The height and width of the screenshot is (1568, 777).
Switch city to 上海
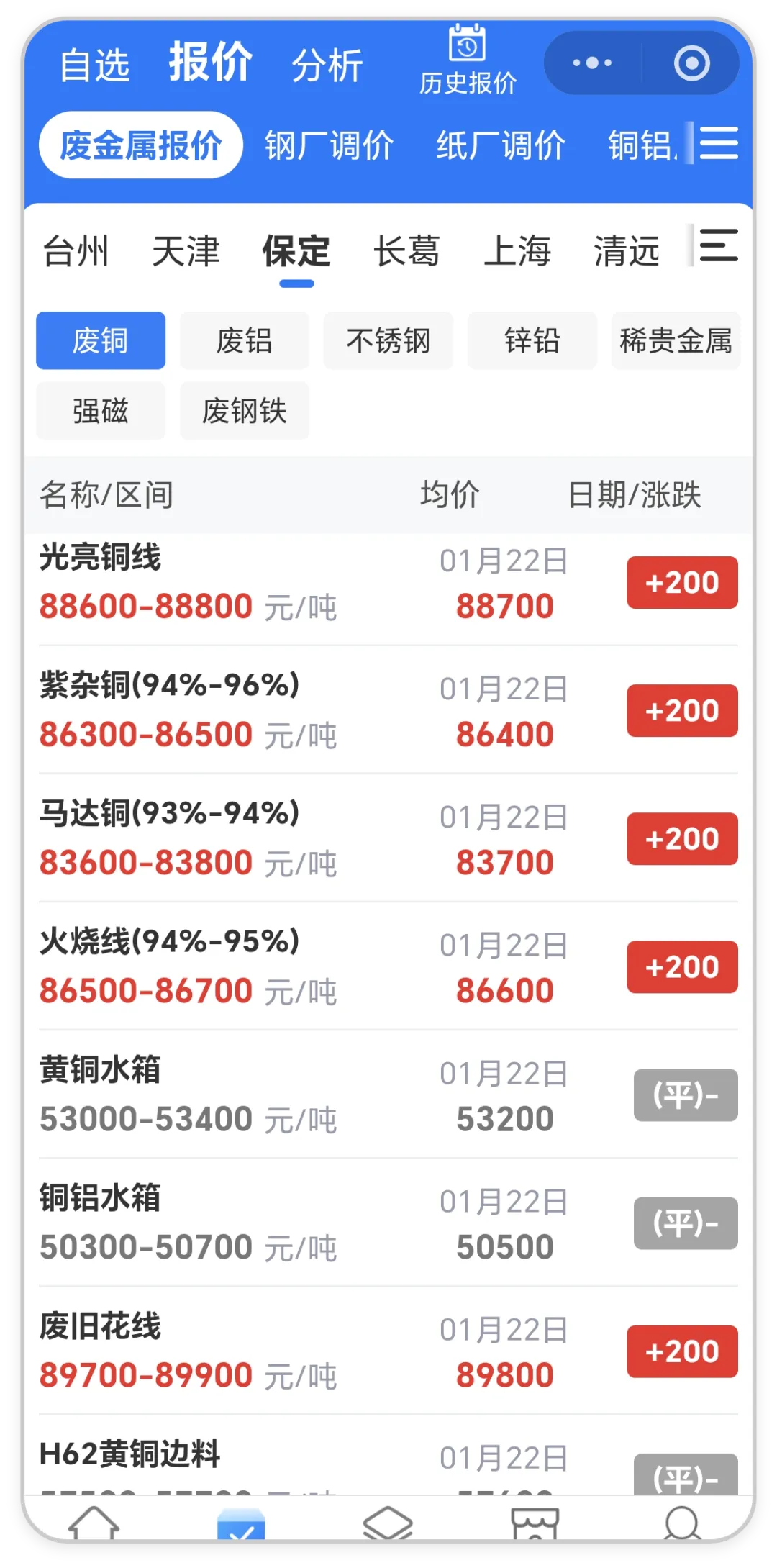[517, 252]
